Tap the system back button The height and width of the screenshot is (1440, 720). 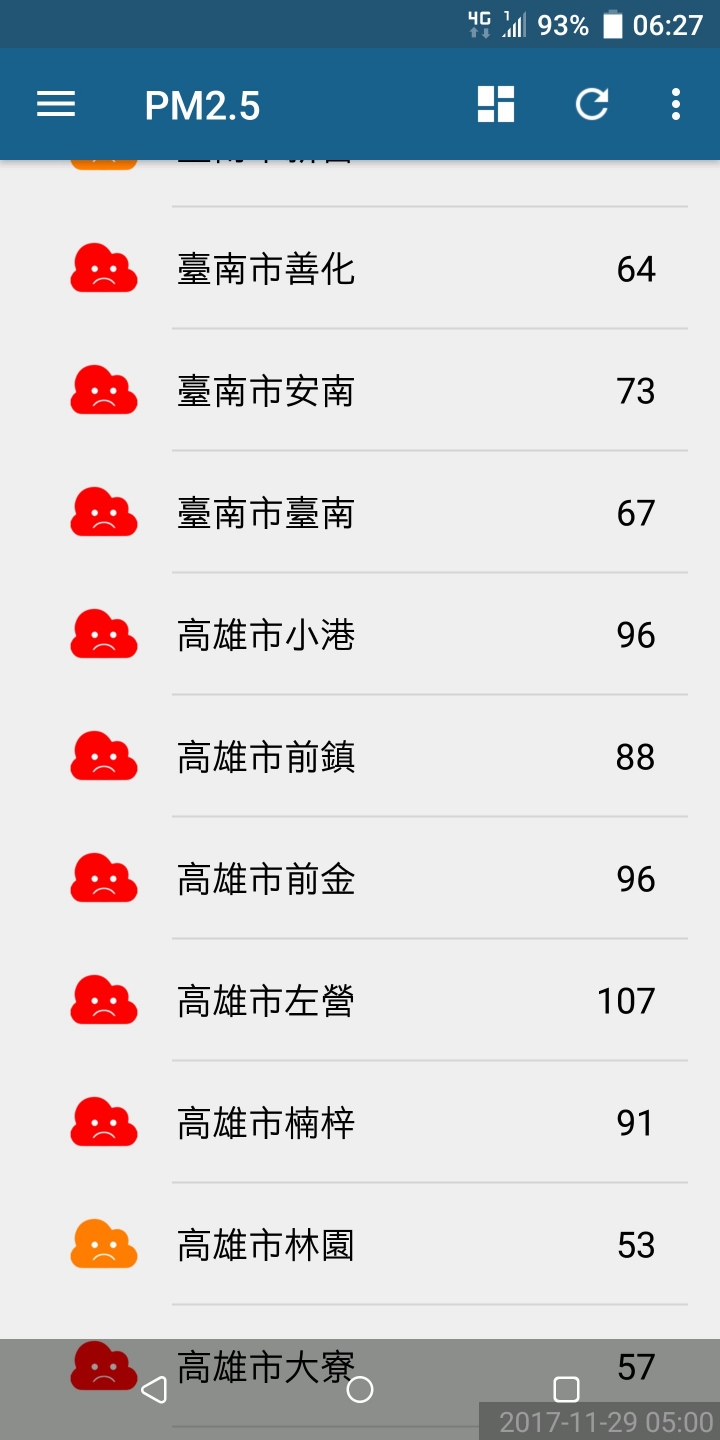(154, 1389)
